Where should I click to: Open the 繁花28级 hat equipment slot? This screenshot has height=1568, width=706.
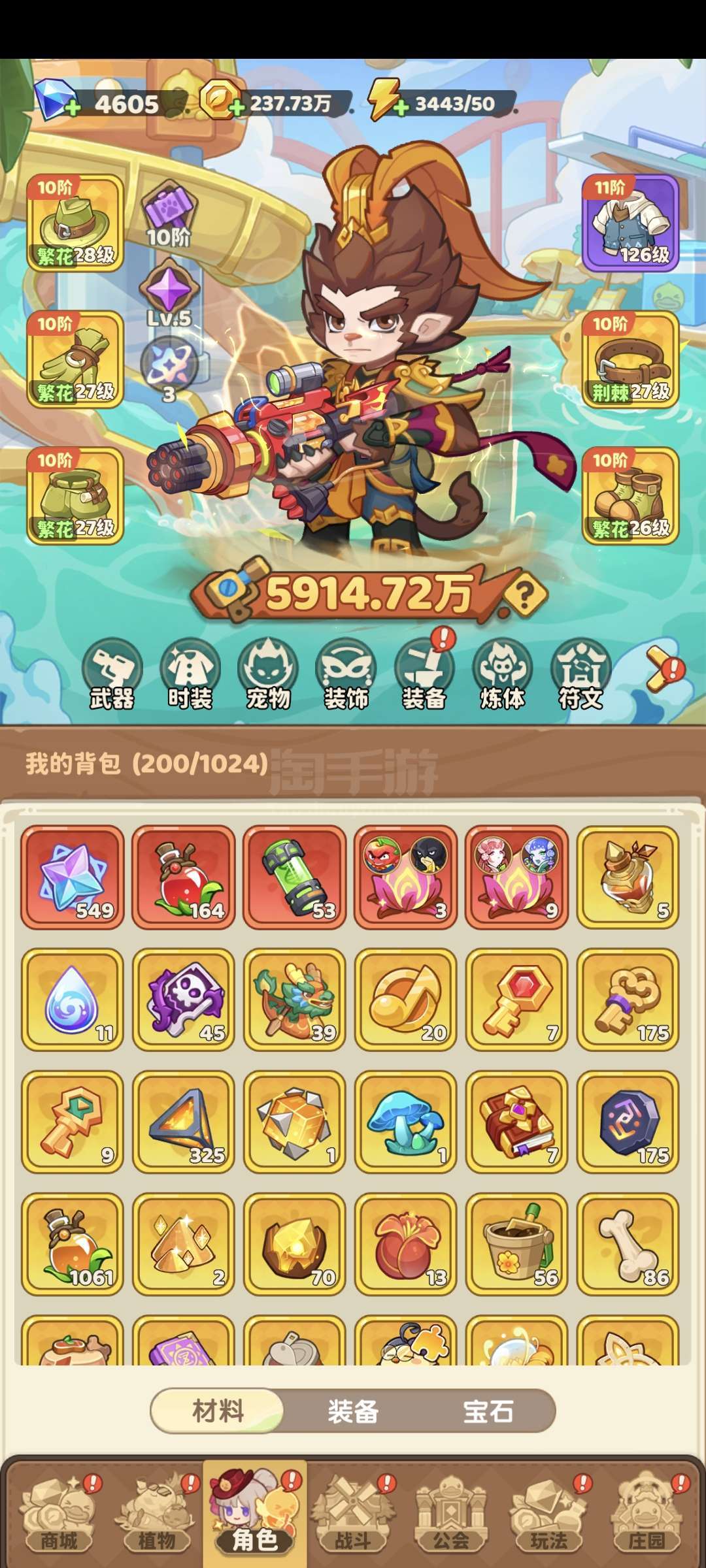pyautogui.click(x=75, y=223)
